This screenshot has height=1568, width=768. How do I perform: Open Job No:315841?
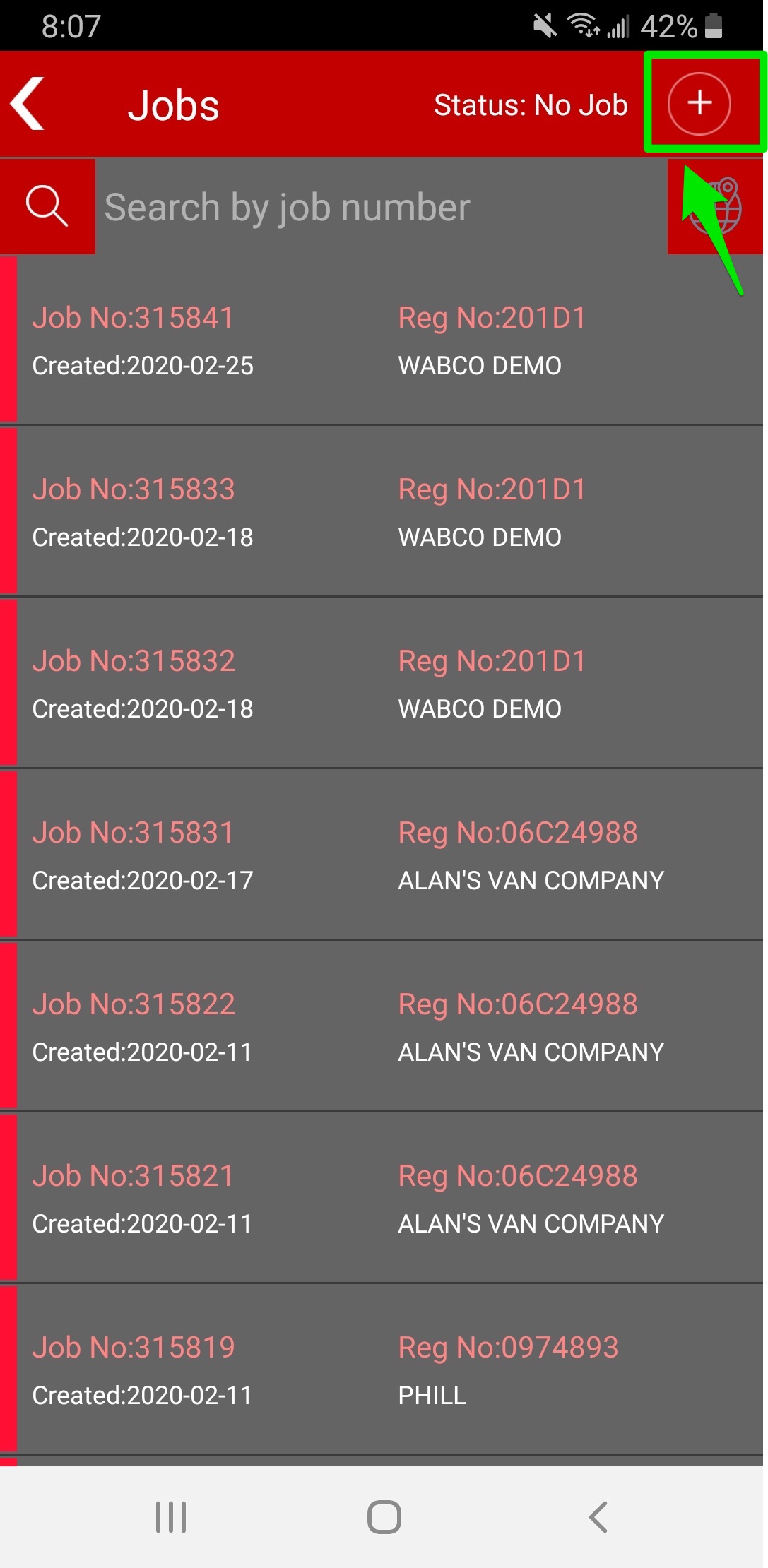[382, 340]
